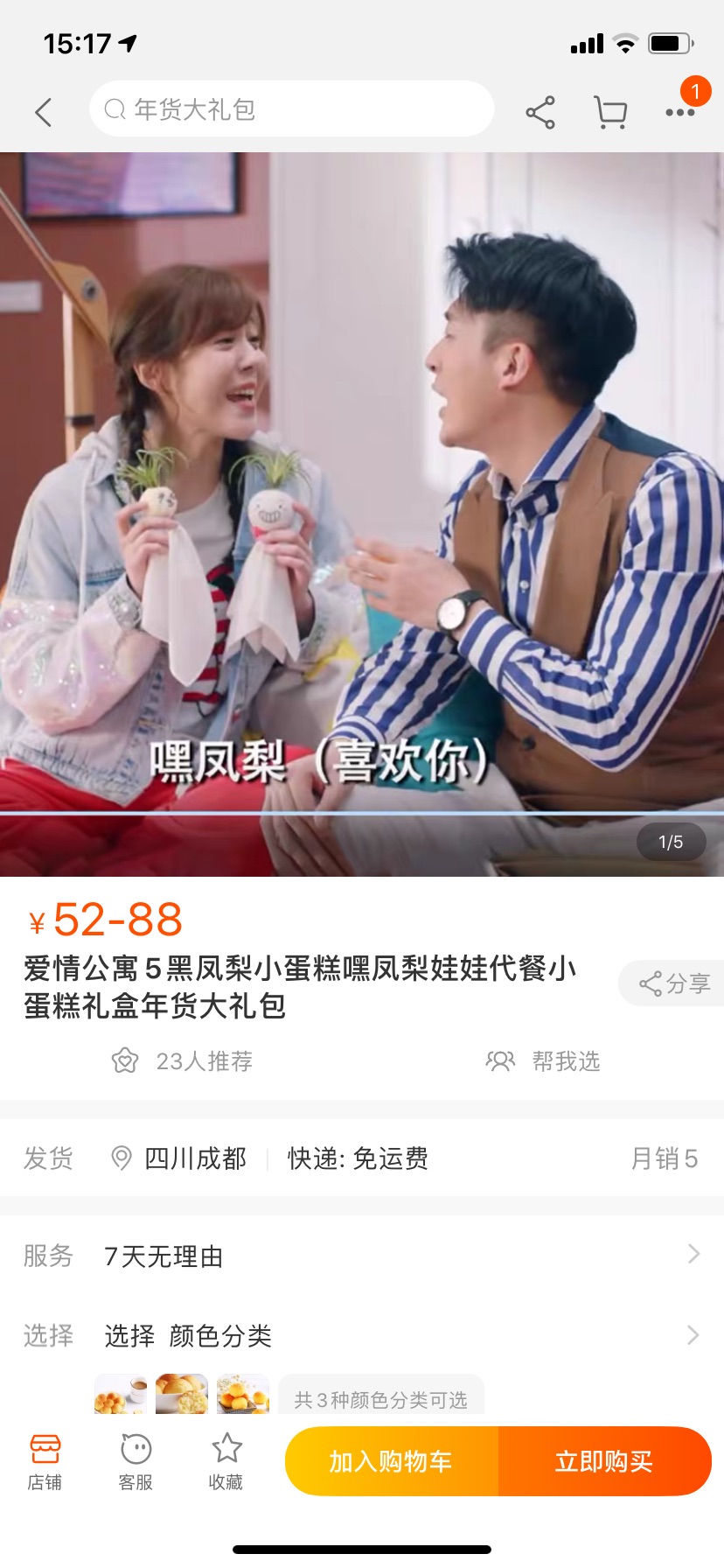Visit the 店铺 shop page
Viewport: 724px width, 1568px height.
pos(45,1462)
